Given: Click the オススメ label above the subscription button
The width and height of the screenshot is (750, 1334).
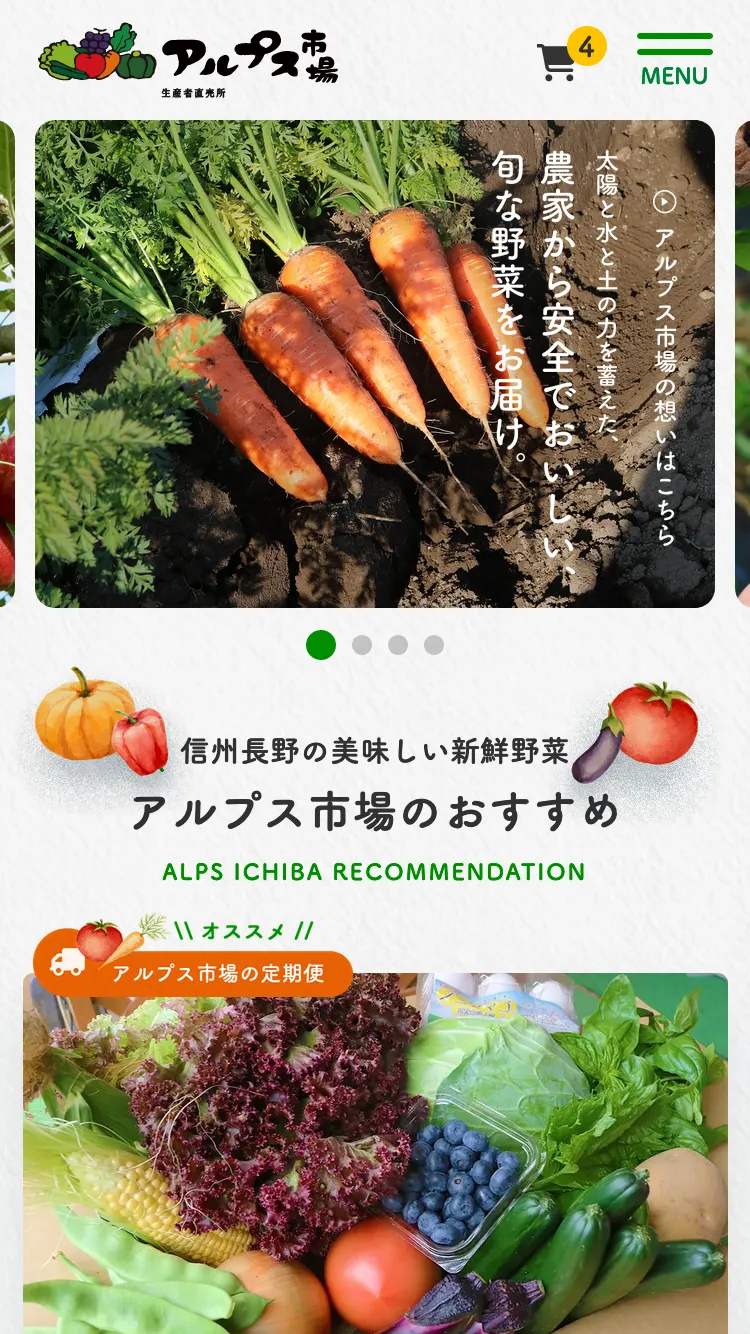Looking at the screenshot, I should [x=243, y=930].
